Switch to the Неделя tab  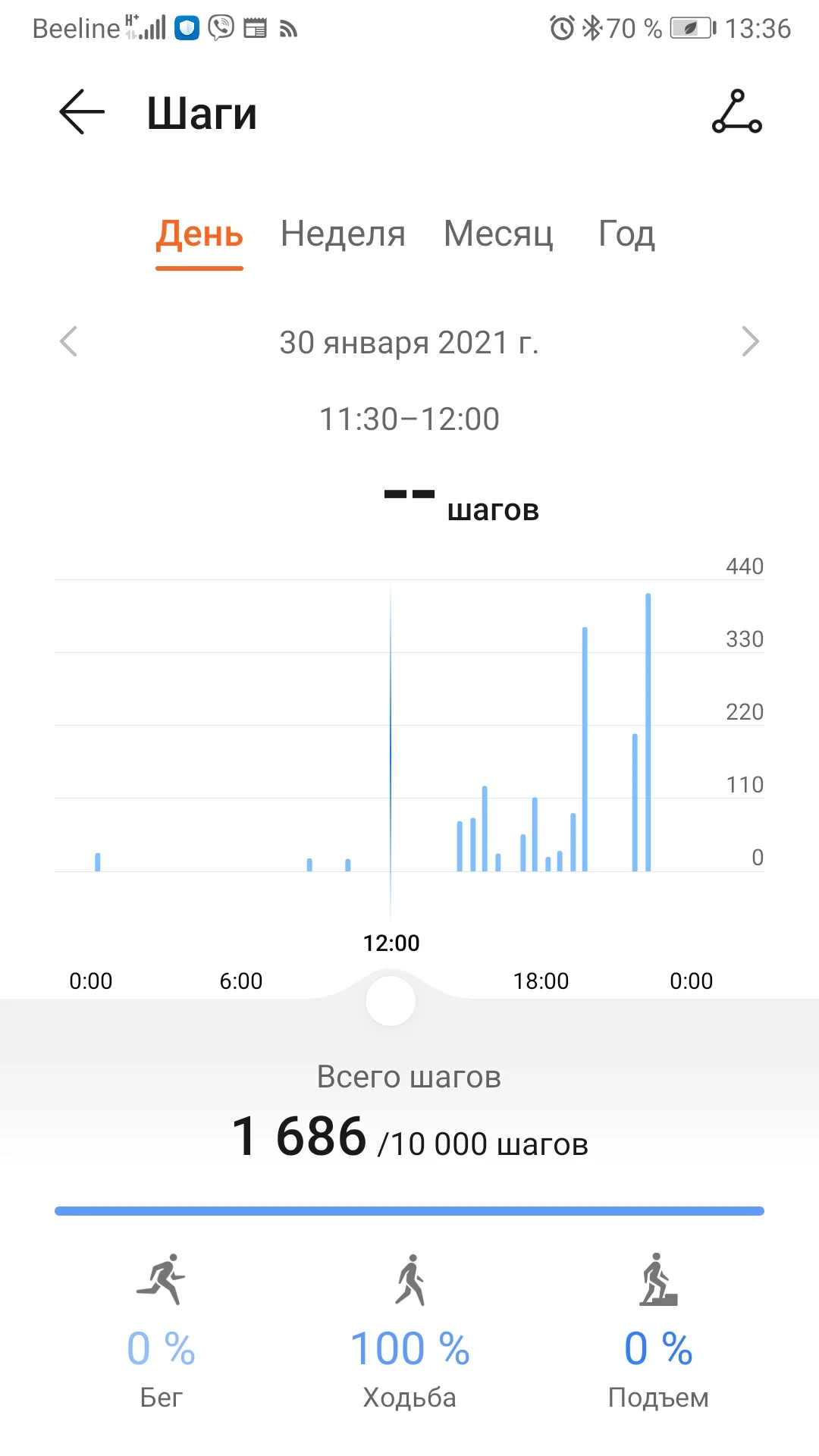(343, 234)
